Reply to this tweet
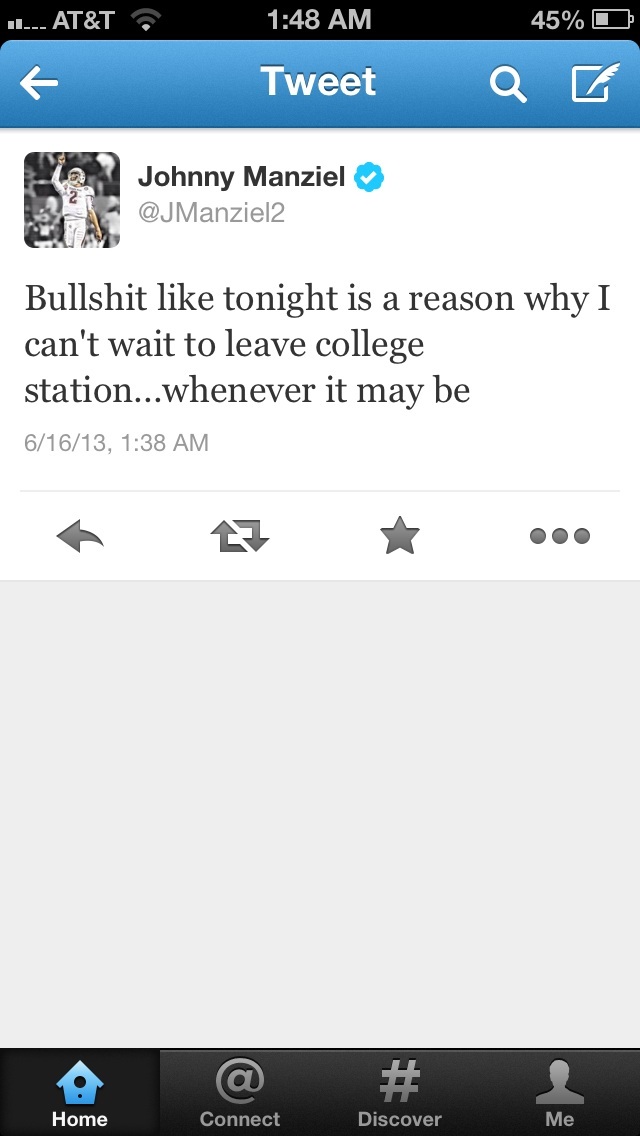This screenshot has height=1136, width=640. pyautogui.click(x=80, y=537)
